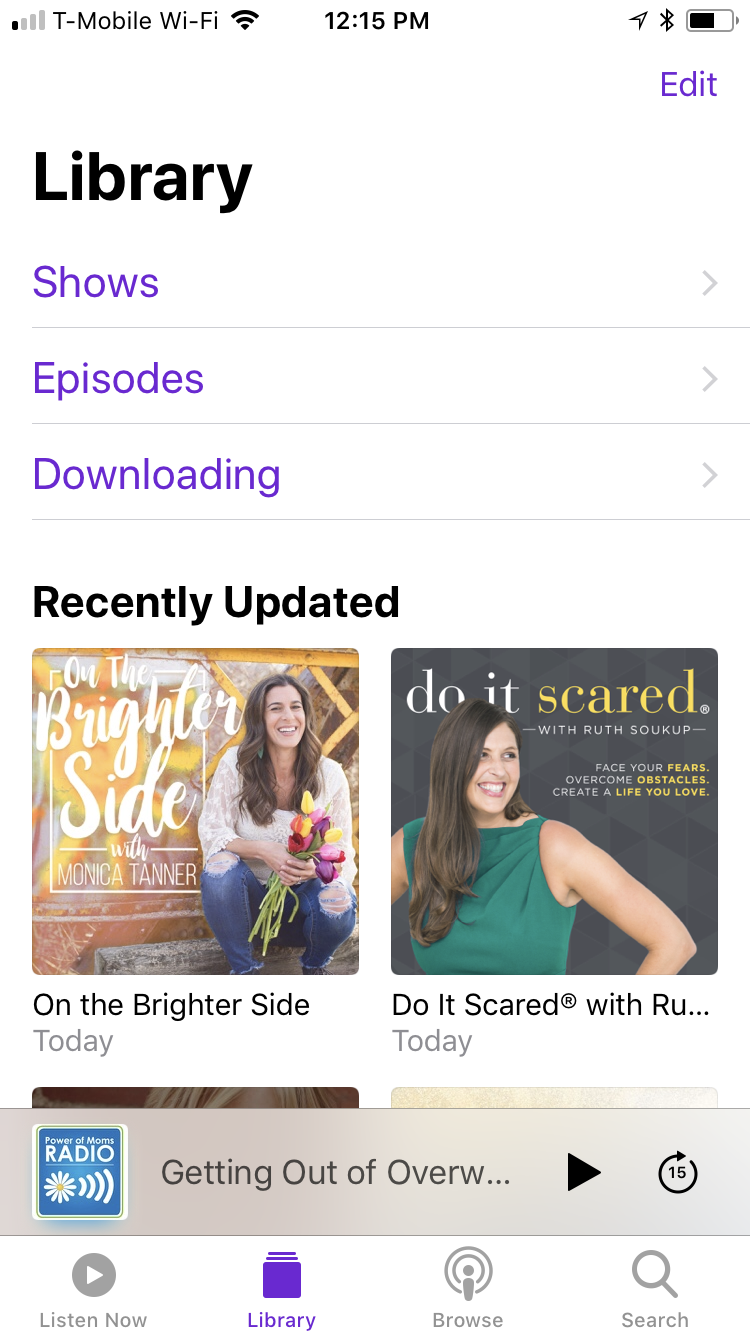The height and width of the screenshot is (1334, 750).
Task: Open the Episodes list
Action: [x=391, y=379]
